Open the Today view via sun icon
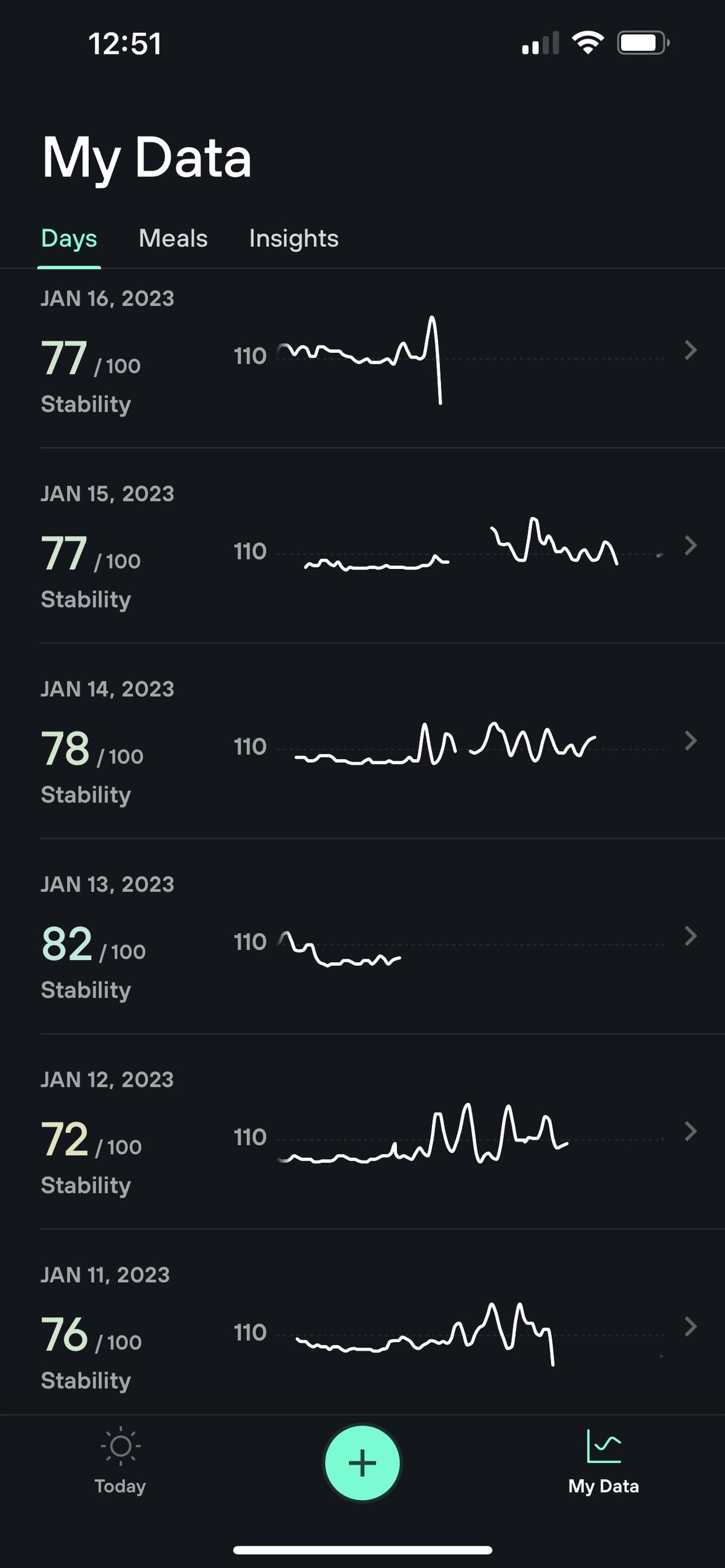 (120, 1461)
